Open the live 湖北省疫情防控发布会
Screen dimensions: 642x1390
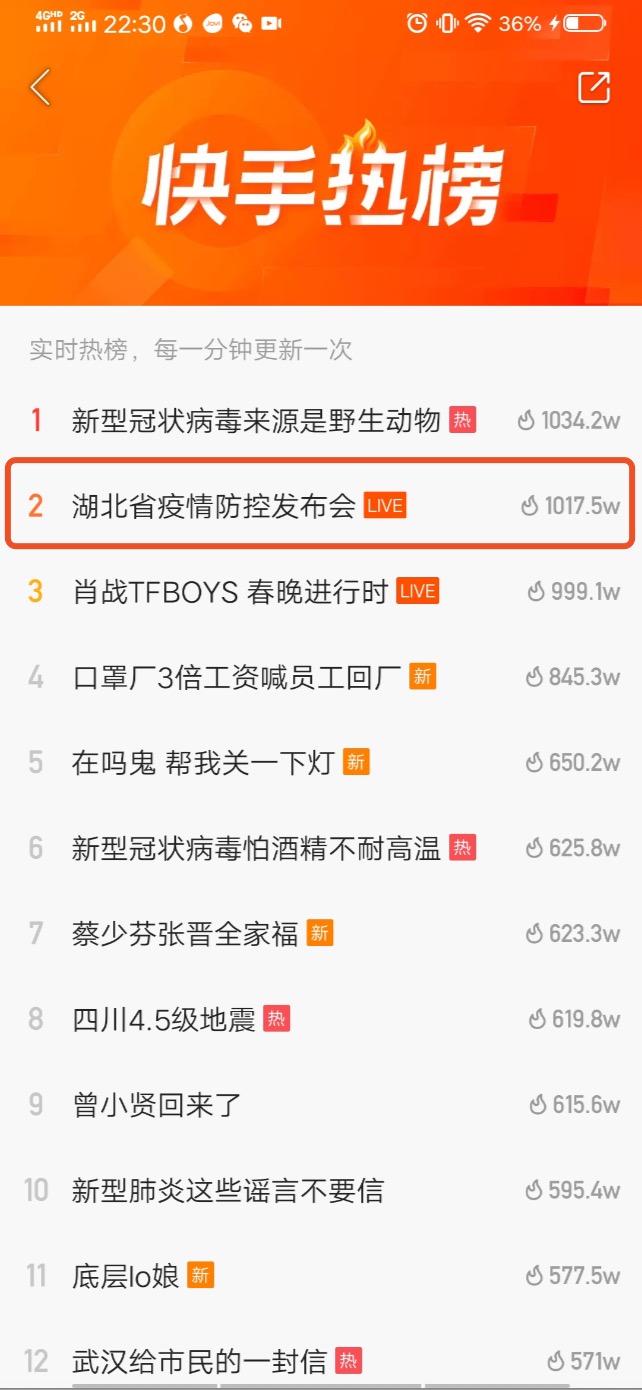(321, 505)
